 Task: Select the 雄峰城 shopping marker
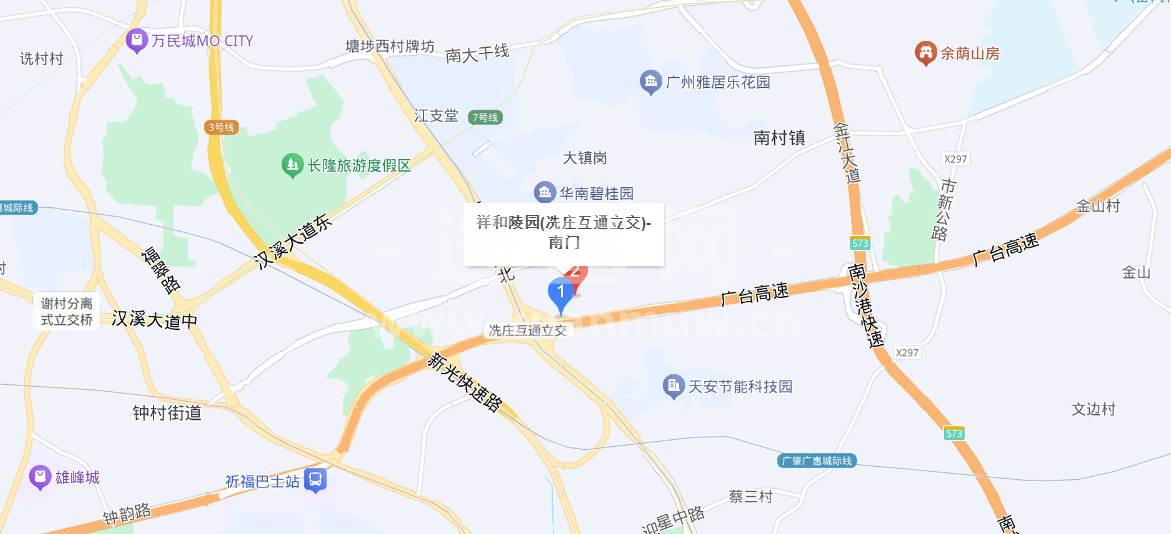tap(40, 477)
